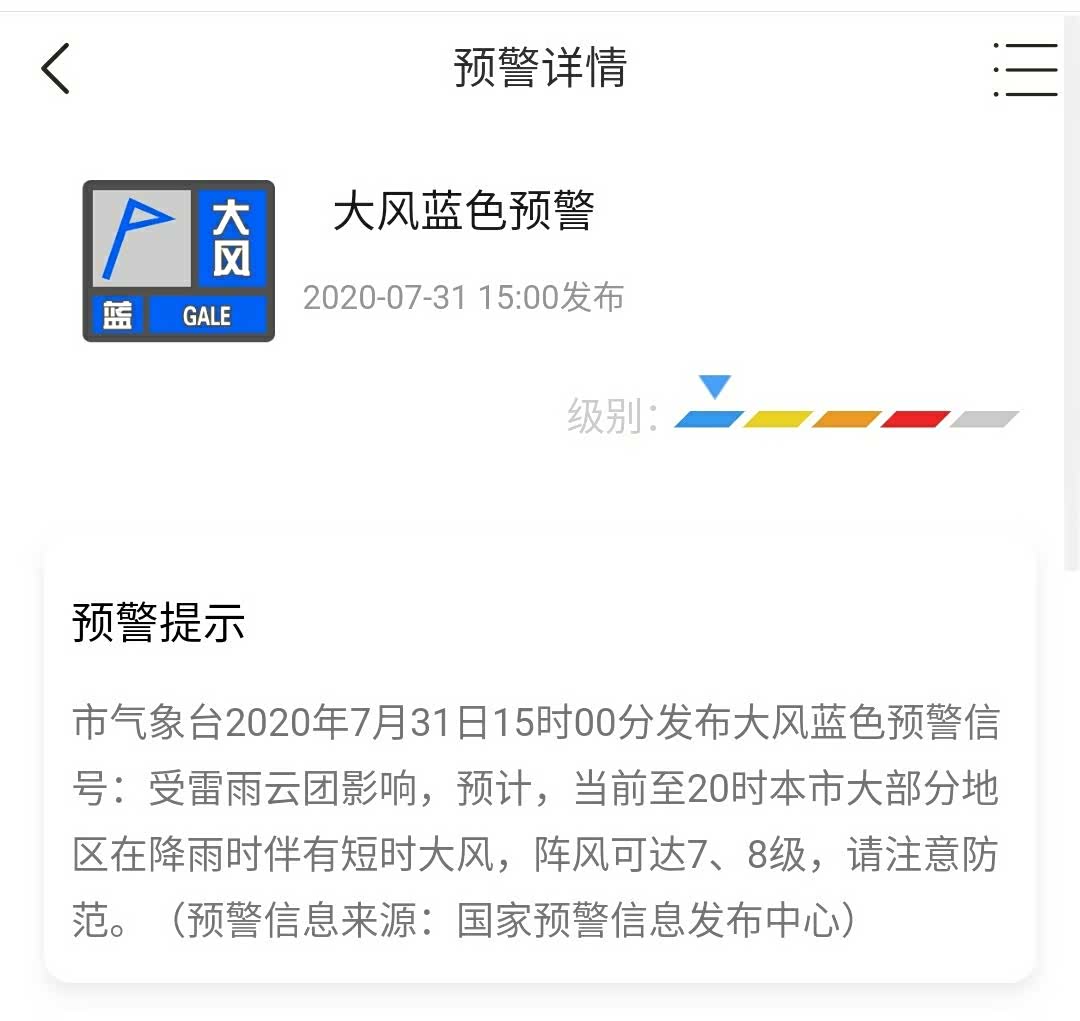
Task: Go back from the warning details page
Action: point(56,69)
